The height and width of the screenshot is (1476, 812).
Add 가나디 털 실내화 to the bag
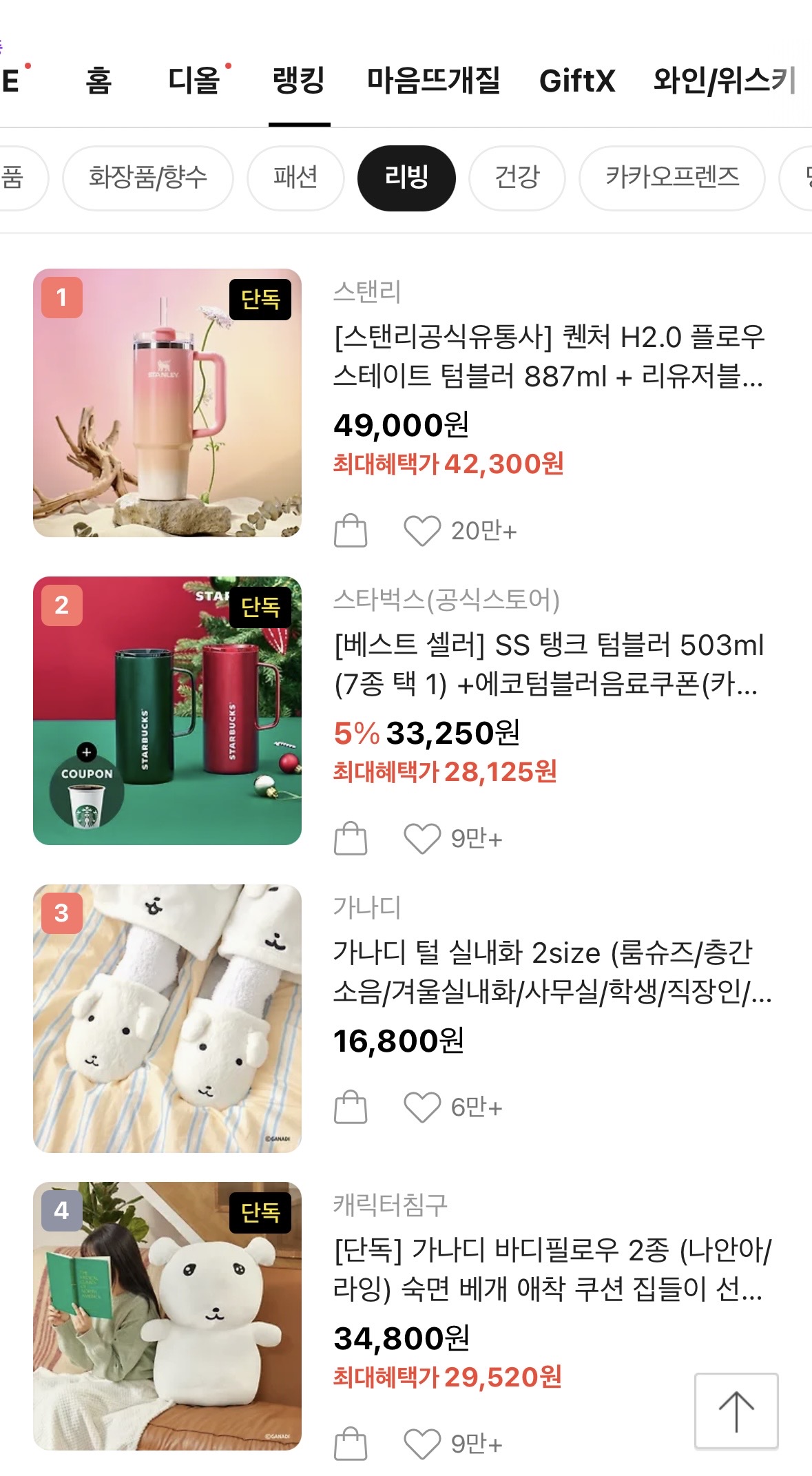pyautogui.click(x=351, y=1108)
